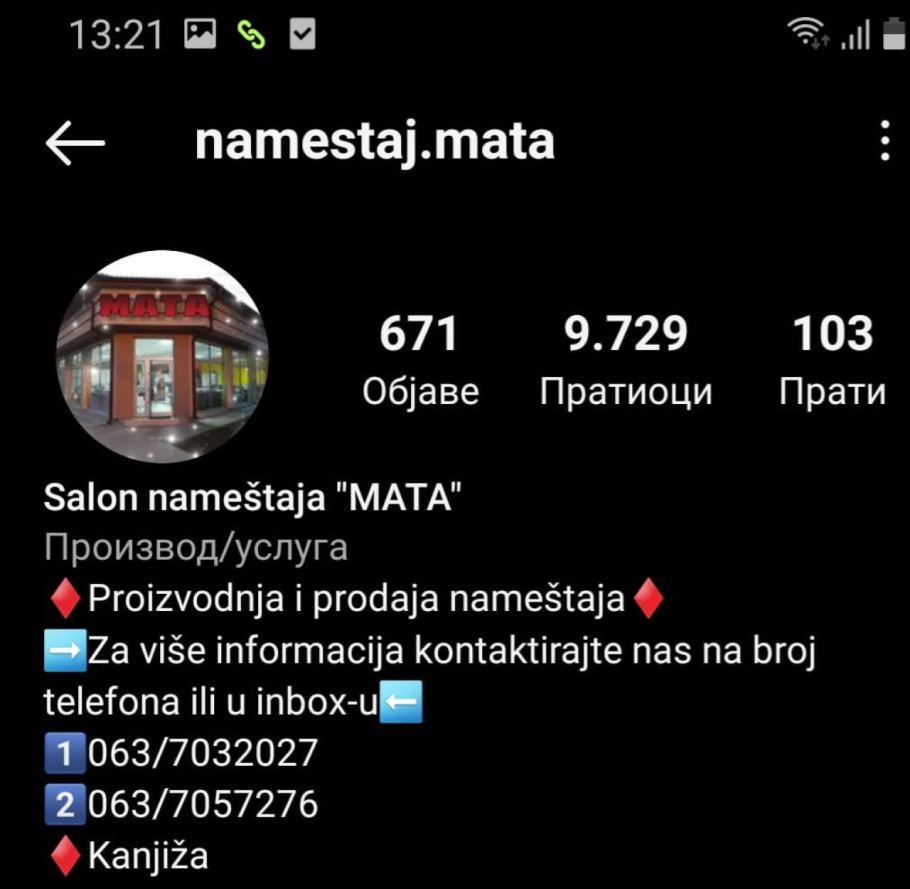View the MATA profile picture
Screen dimensions: 910x889
click(x=162, y=357)
